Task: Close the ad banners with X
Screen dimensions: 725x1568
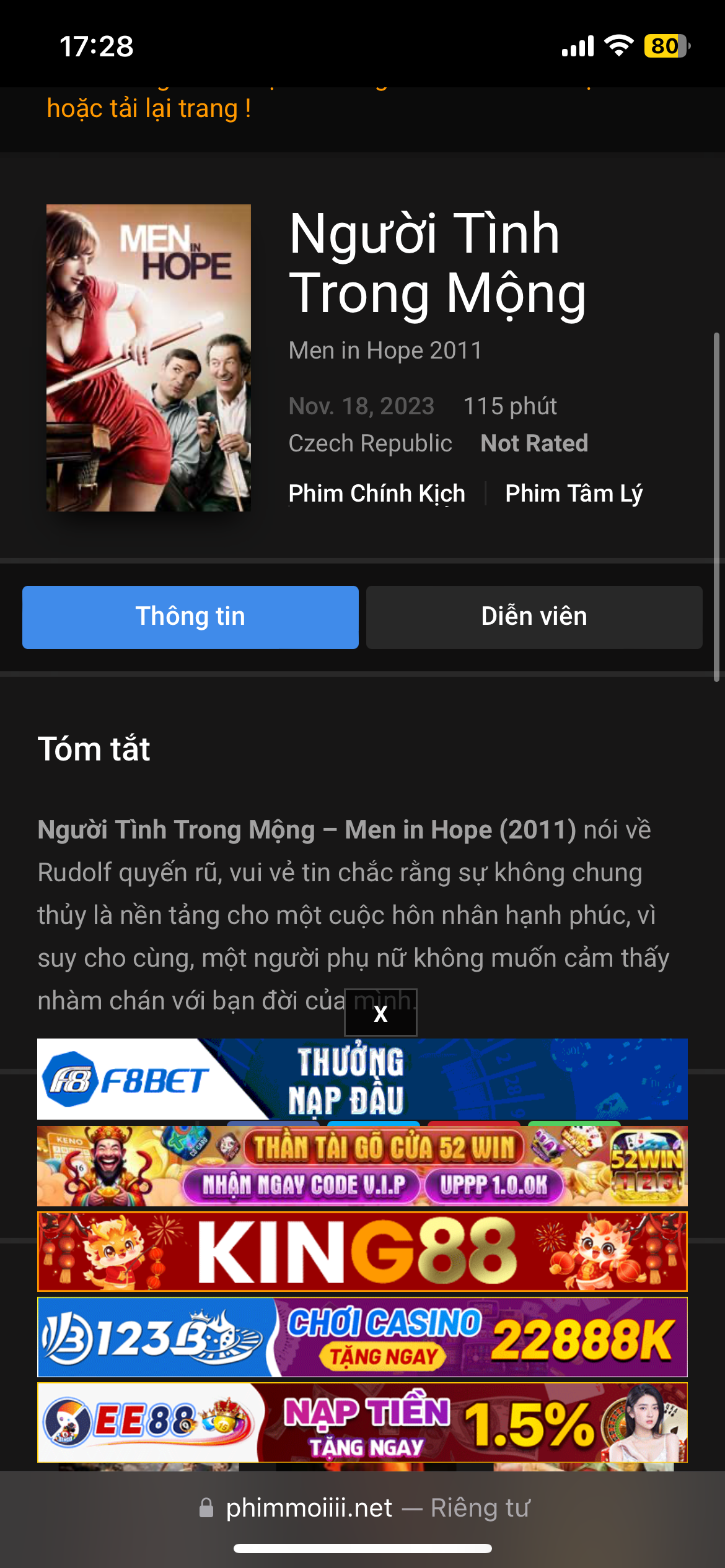Action: (x=380, y=1014)
